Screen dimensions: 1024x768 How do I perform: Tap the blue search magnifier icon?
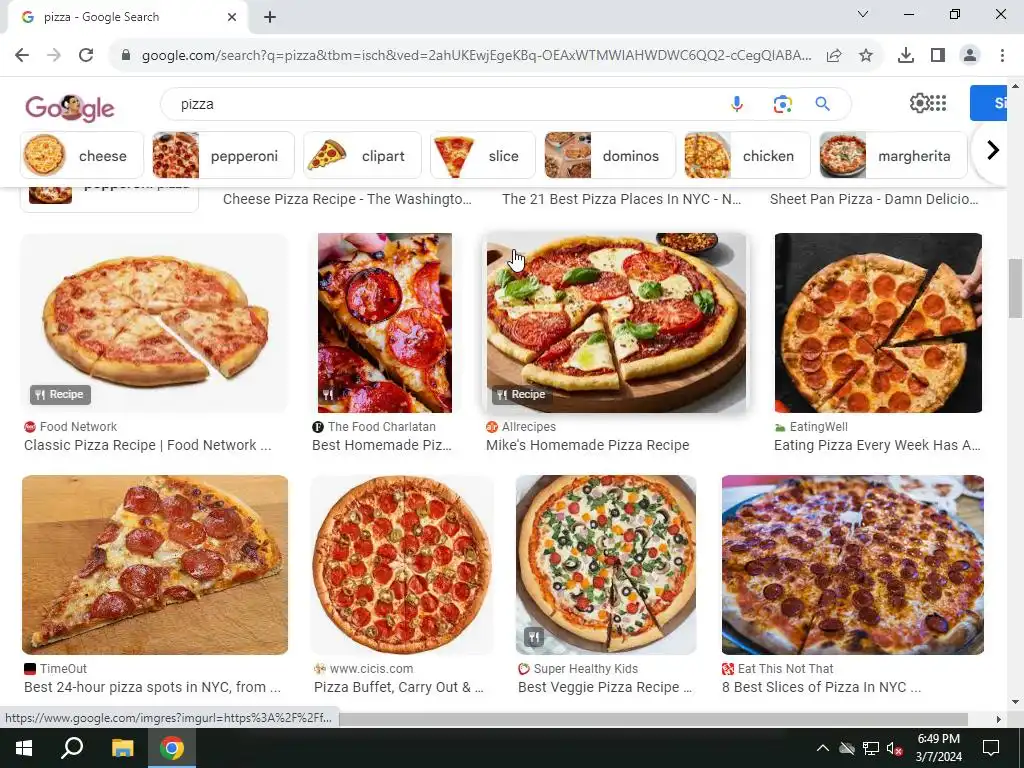point(822,104)
